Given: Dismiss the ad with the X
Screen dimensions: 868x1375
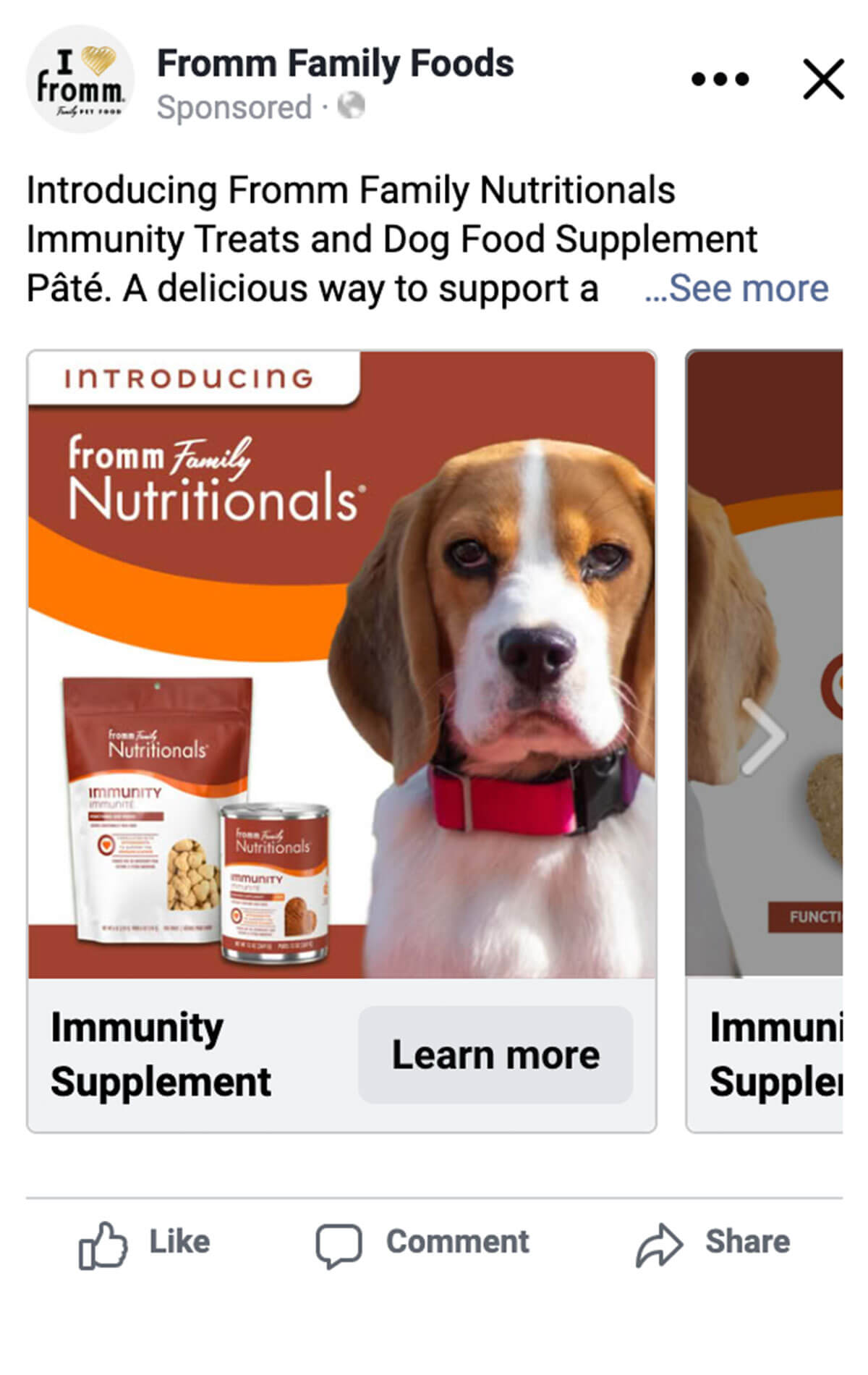Looking at the screenshot, I should pos(822,80).
